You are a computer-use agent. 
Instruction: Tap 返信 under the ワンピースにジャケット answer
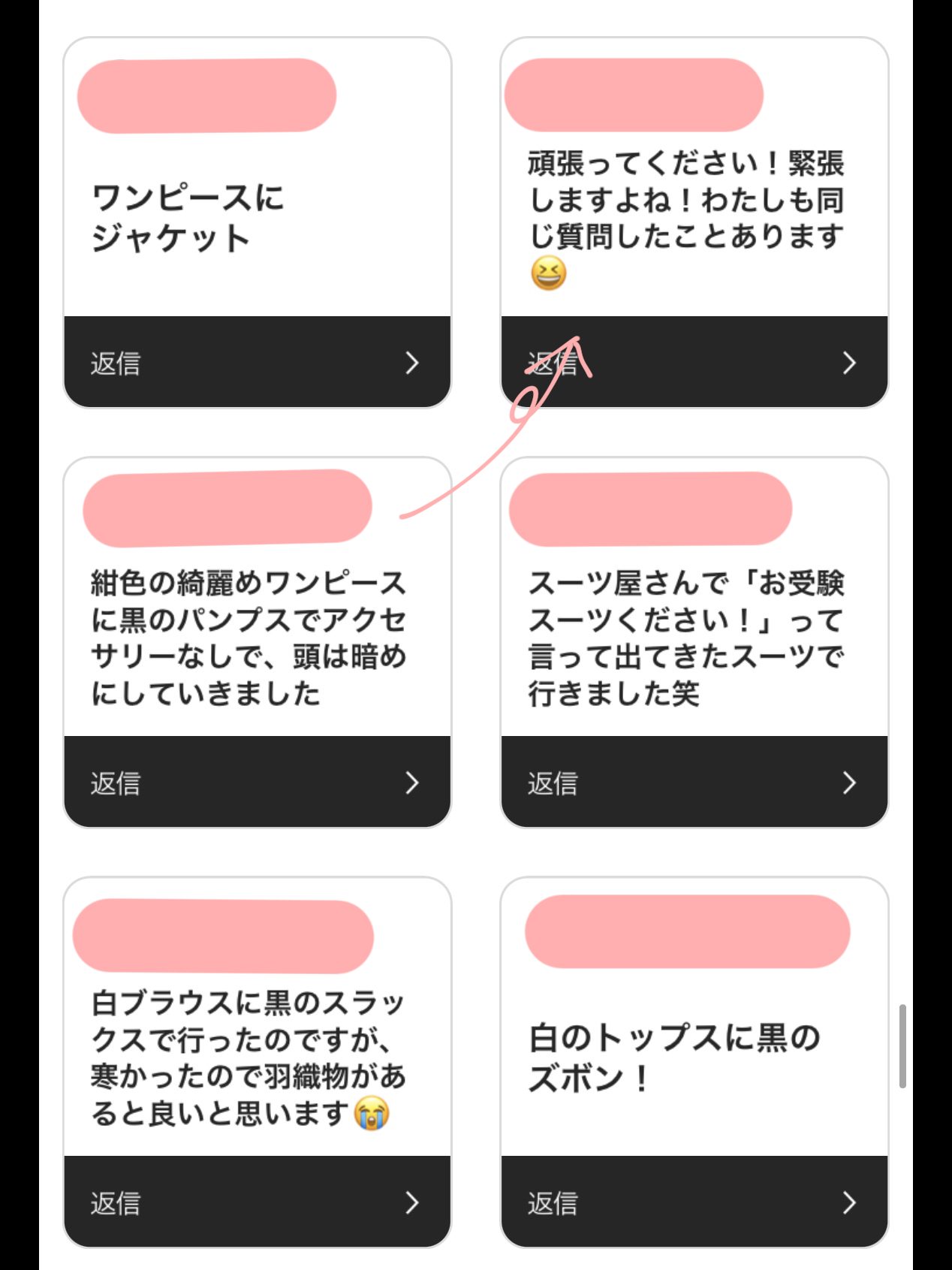click(257, 363)
